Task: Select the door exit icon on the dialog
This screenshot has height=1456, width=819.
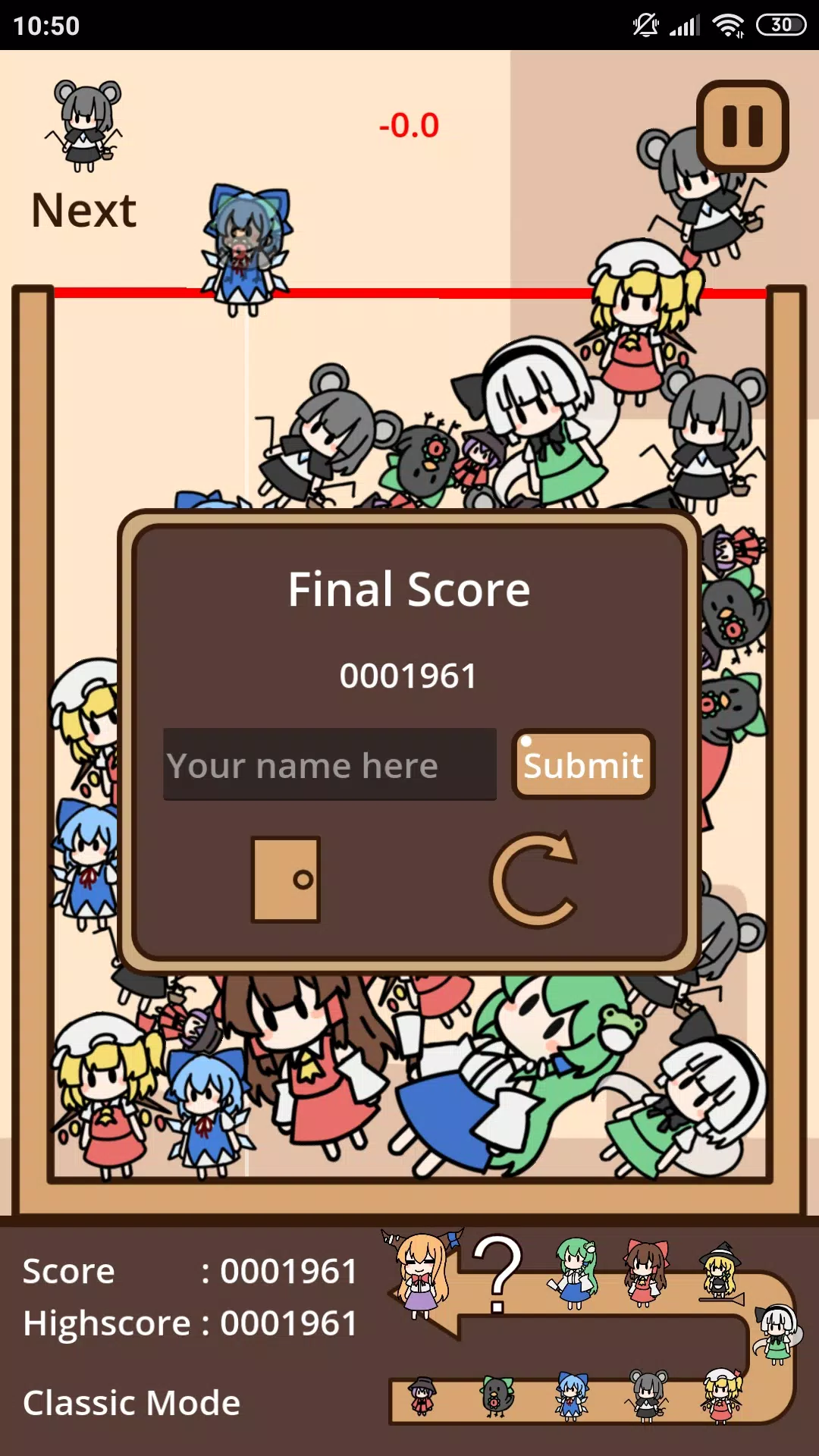Action: pos(286,880)
